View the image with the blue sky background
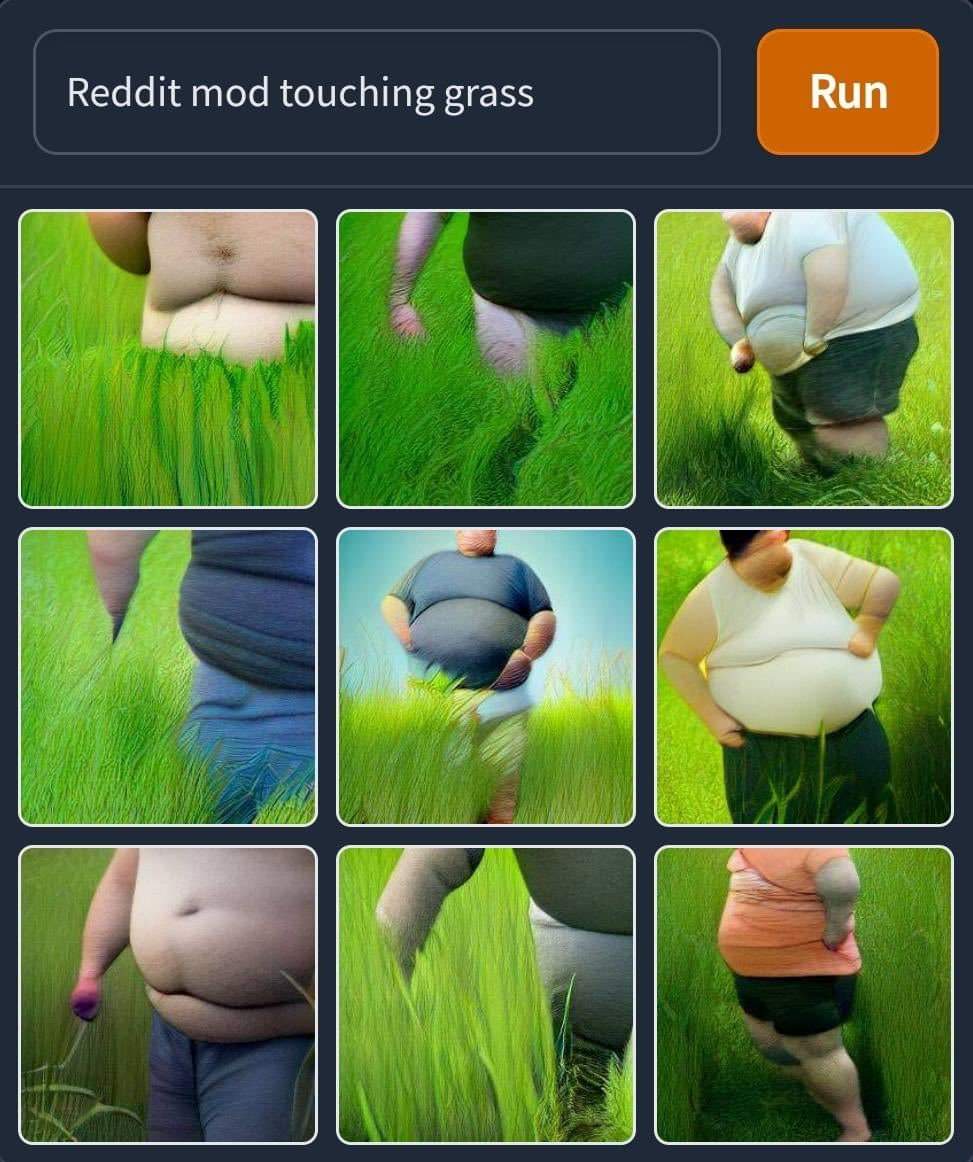973x1162 pixels. coord(486,676)
